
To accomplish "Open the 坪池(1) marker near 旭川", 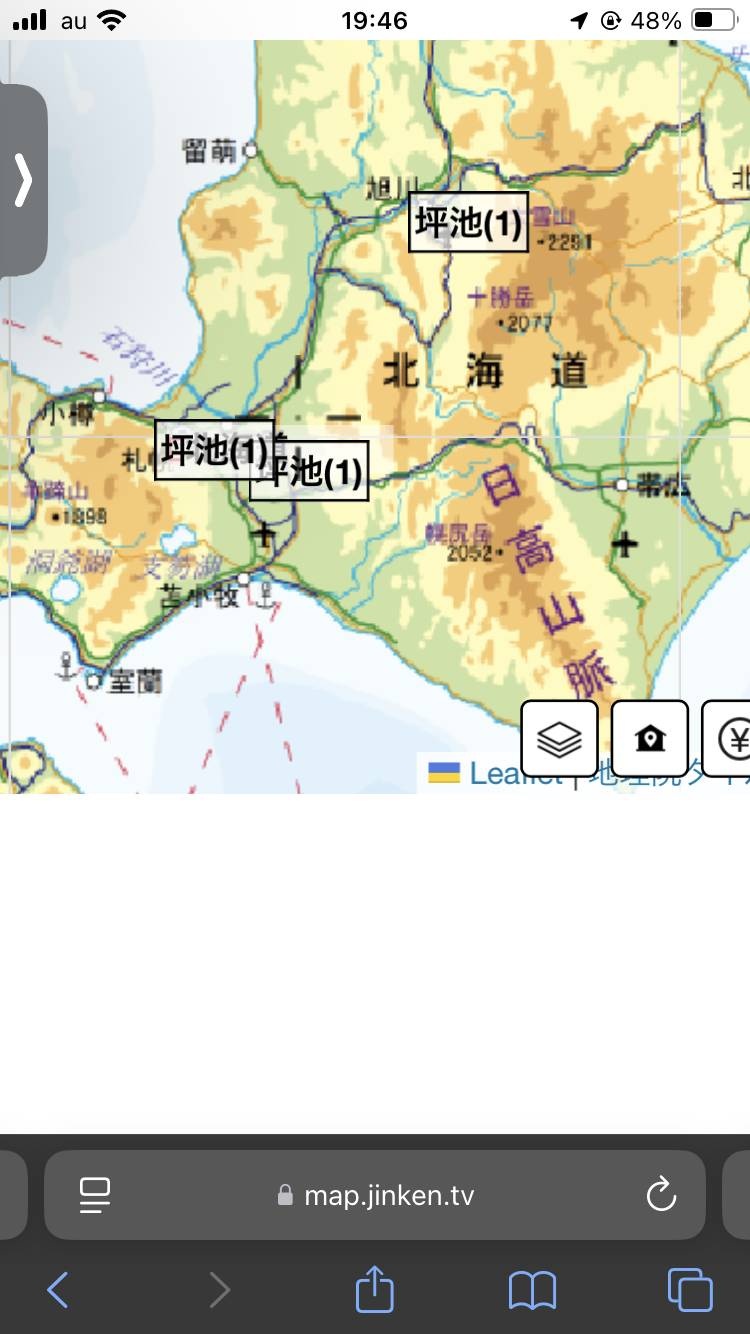I will tap(468, 222).
